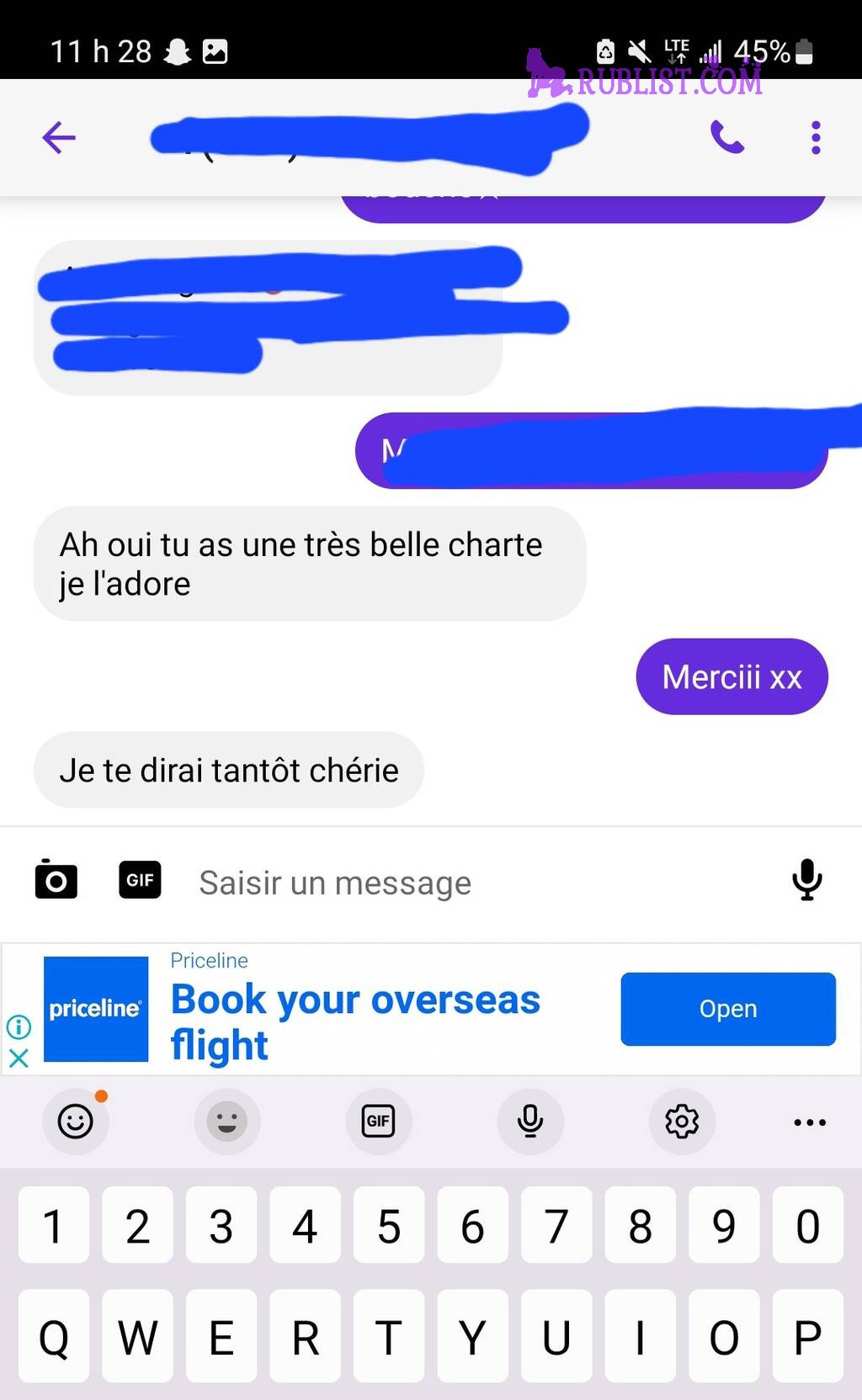Start a phone call with this contact

click(727, 137)
